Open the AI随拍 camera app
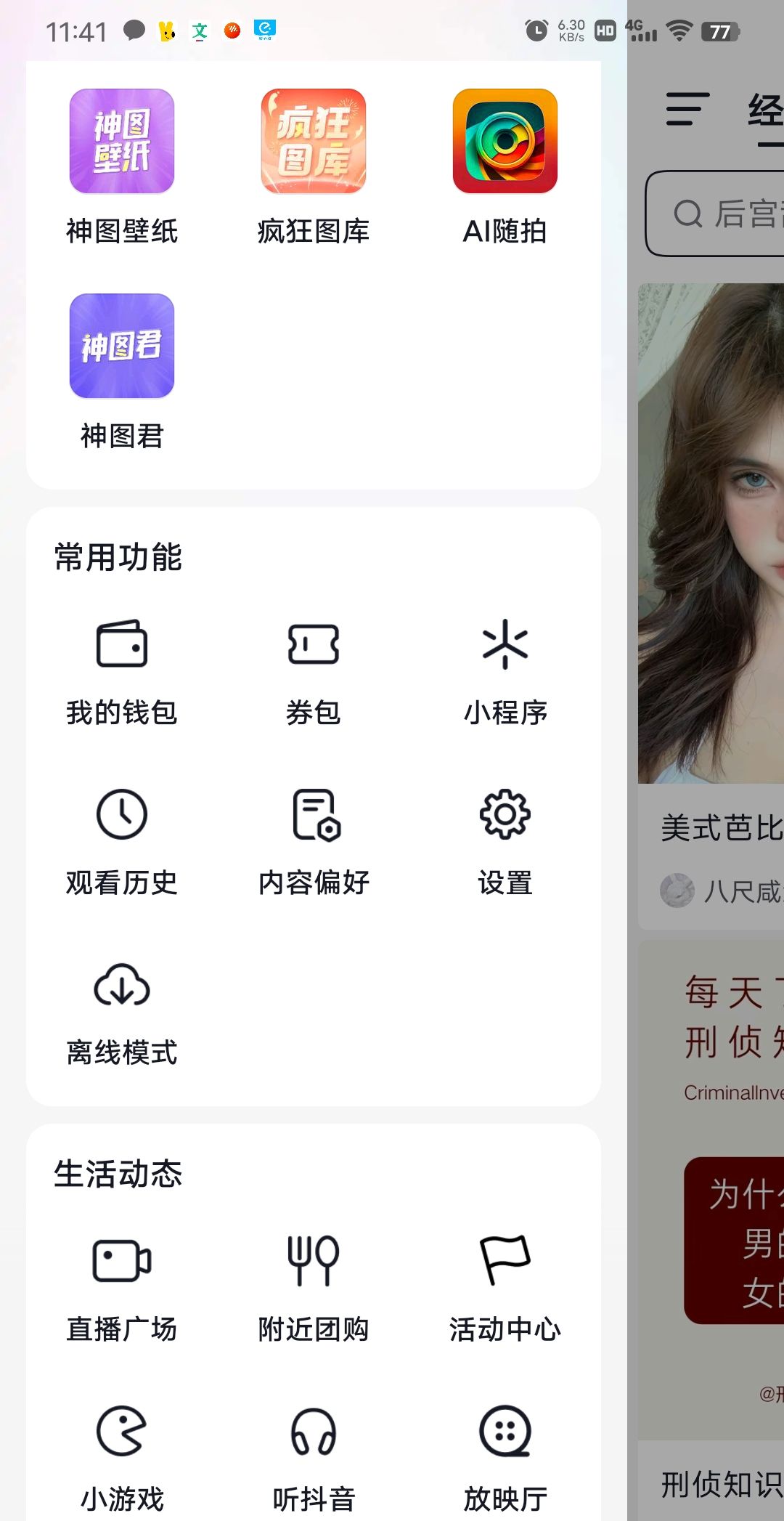This screenshot has height=1521, width=784. tap(505, 142)
